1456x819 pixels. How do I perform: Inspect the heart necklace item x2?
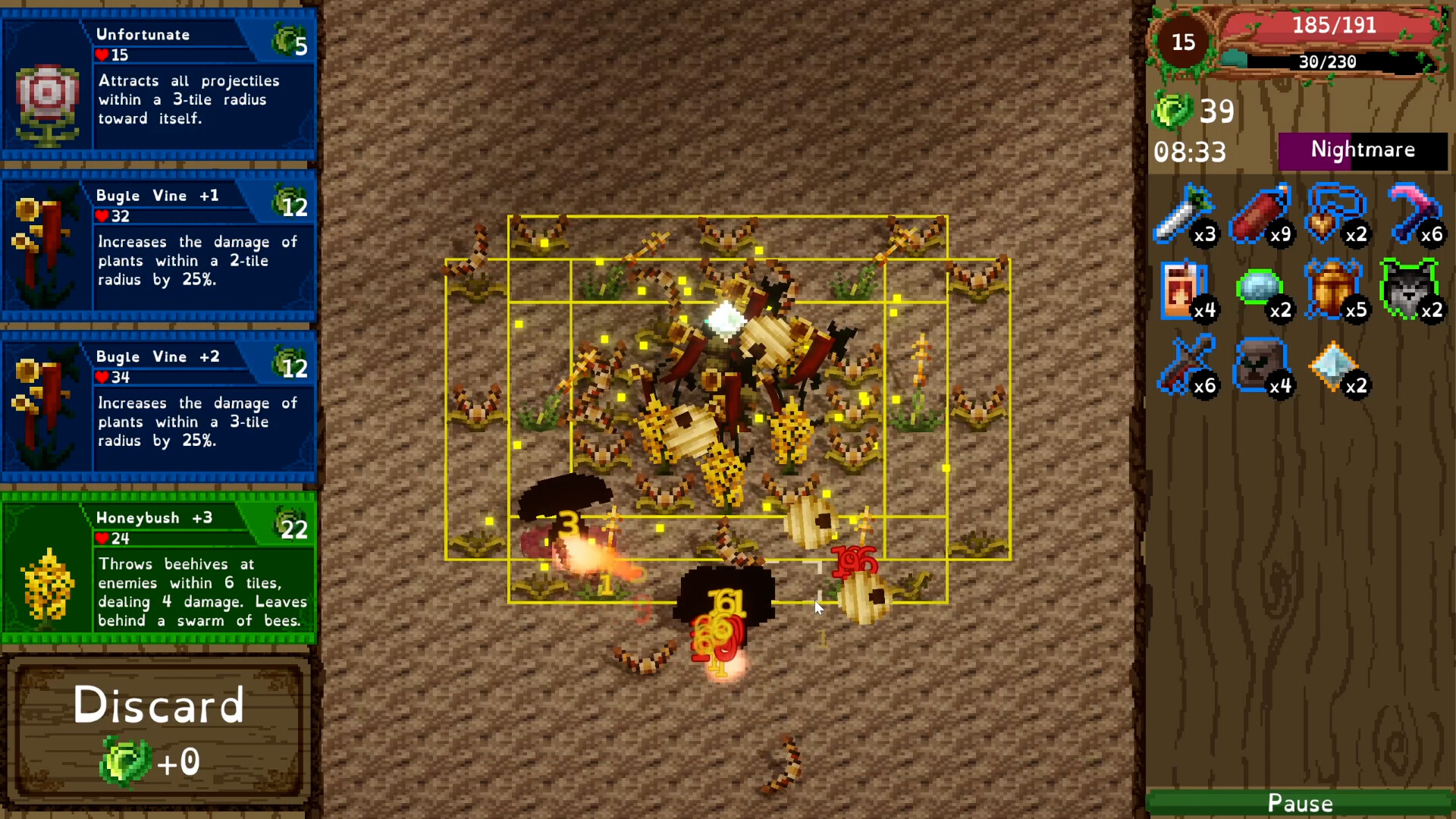click(1335, 214)
